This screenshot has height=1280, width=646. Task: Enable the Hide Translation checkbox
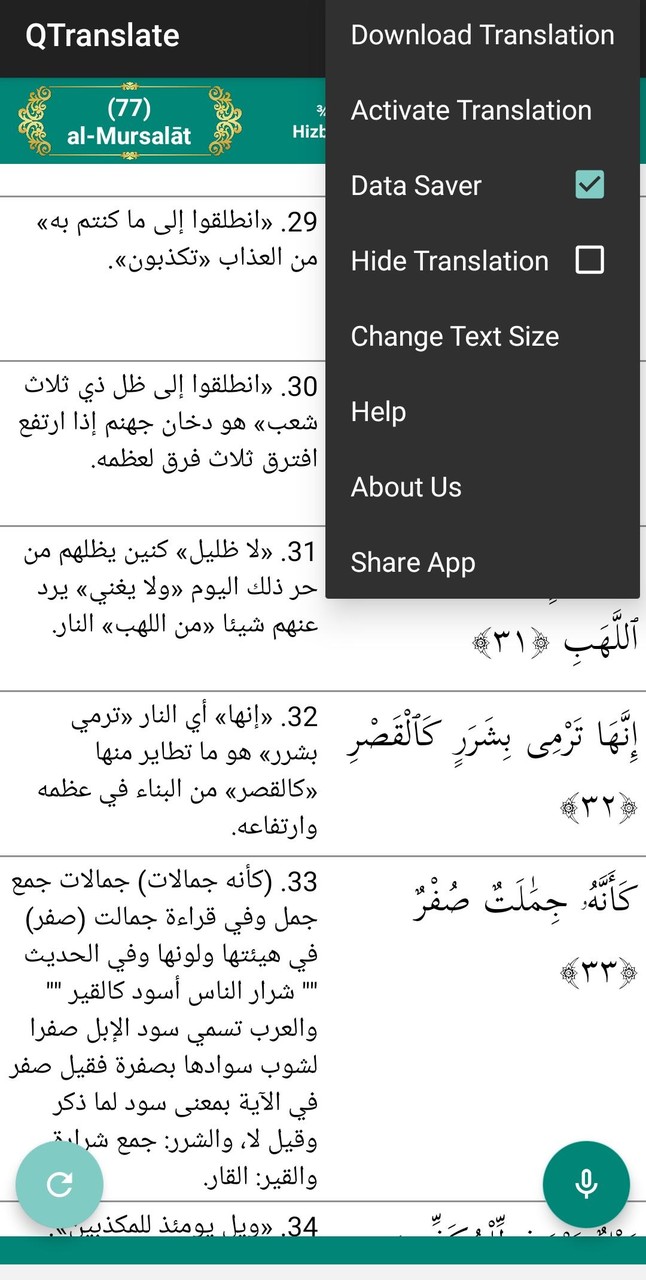(x=590, y=261)
